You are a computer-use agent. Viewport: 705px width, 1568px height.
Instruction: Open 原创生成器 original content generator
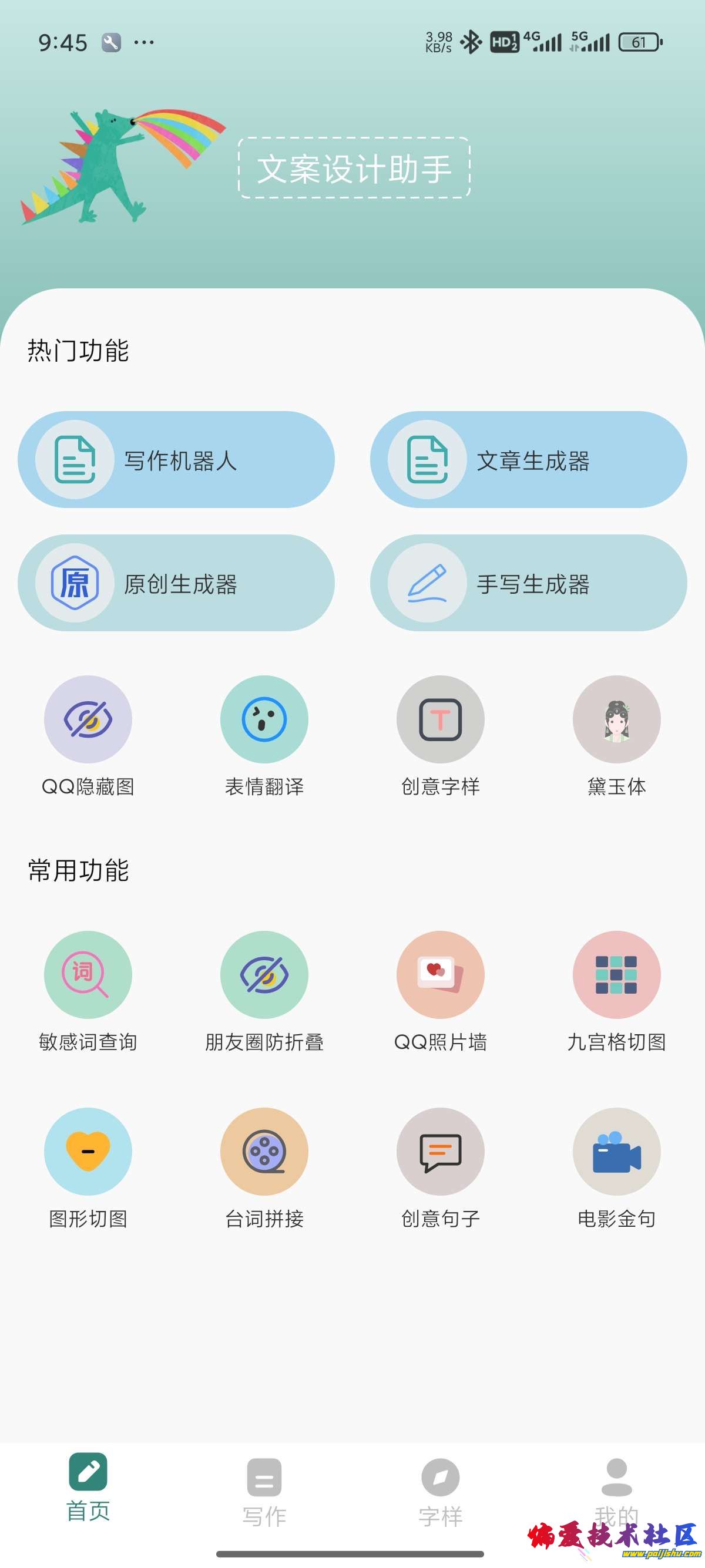176,583
